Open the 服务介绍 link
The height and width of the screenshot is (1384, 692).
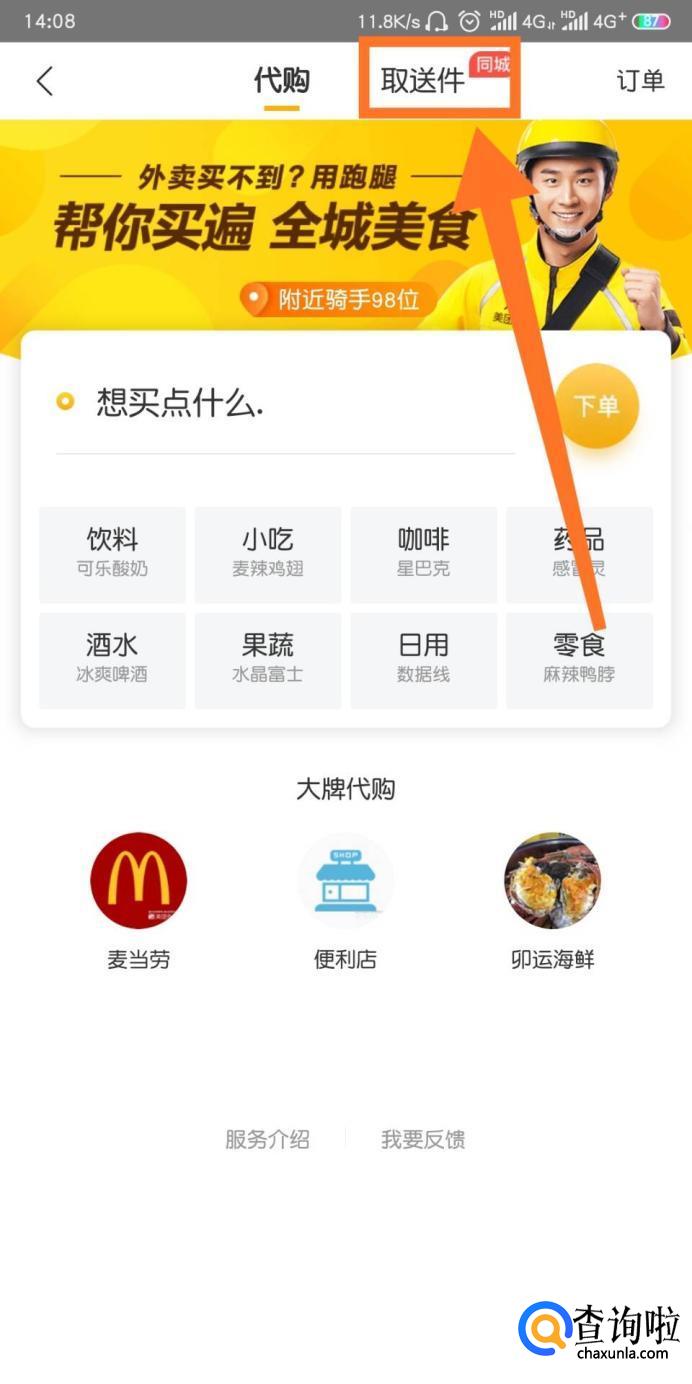(x=267, y=1139)
